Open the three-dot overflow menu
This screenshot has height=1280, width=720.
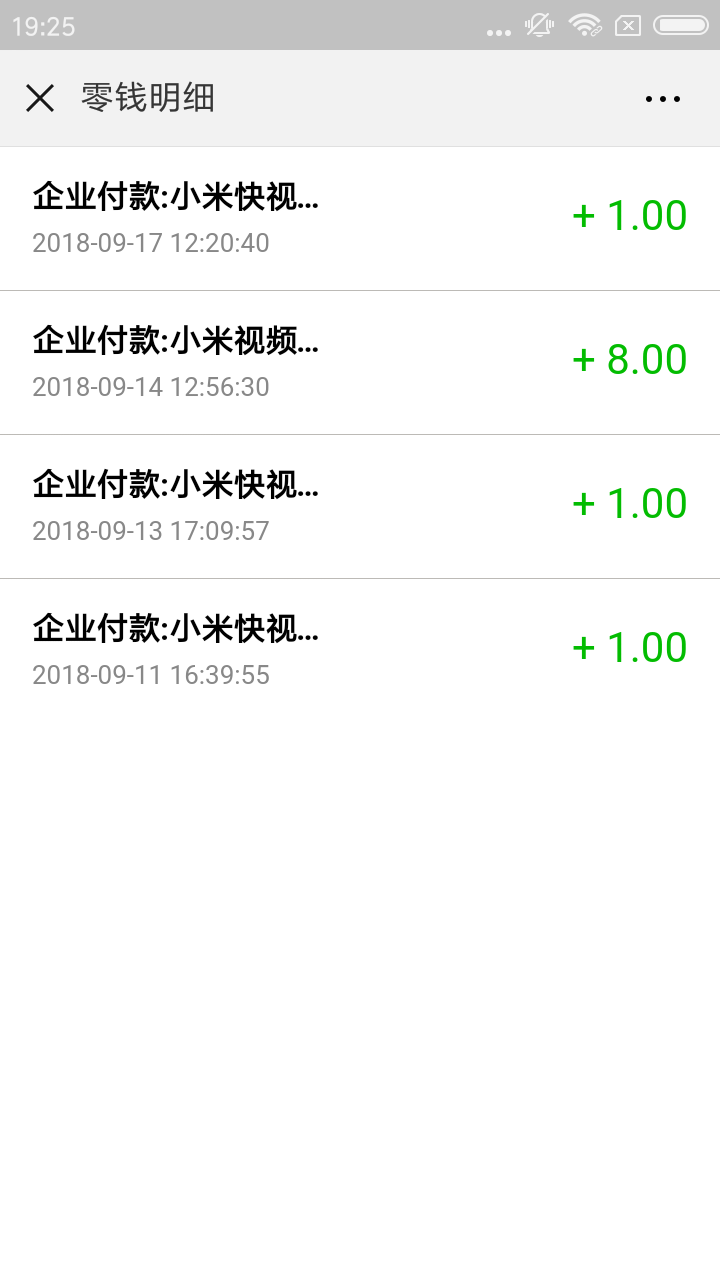[x=662, y=98]
